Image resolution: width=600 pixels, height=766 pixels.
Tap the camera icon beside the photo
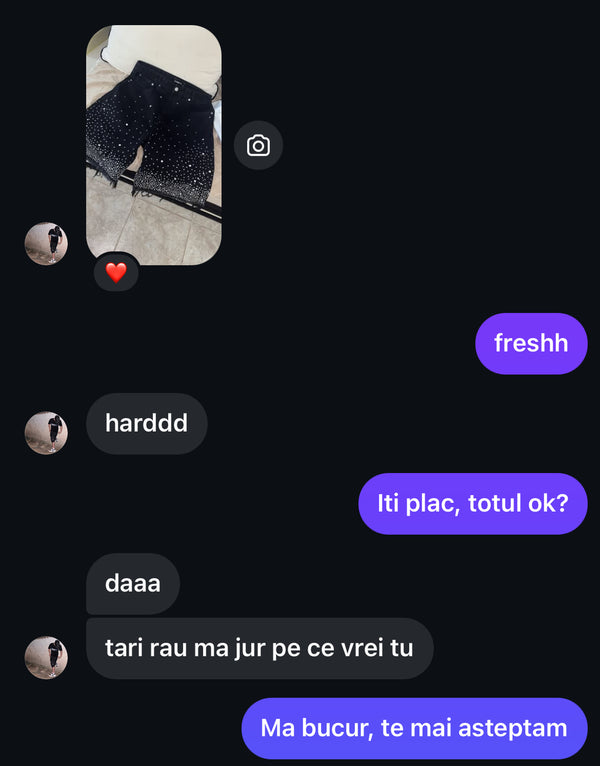click(258, 146)
